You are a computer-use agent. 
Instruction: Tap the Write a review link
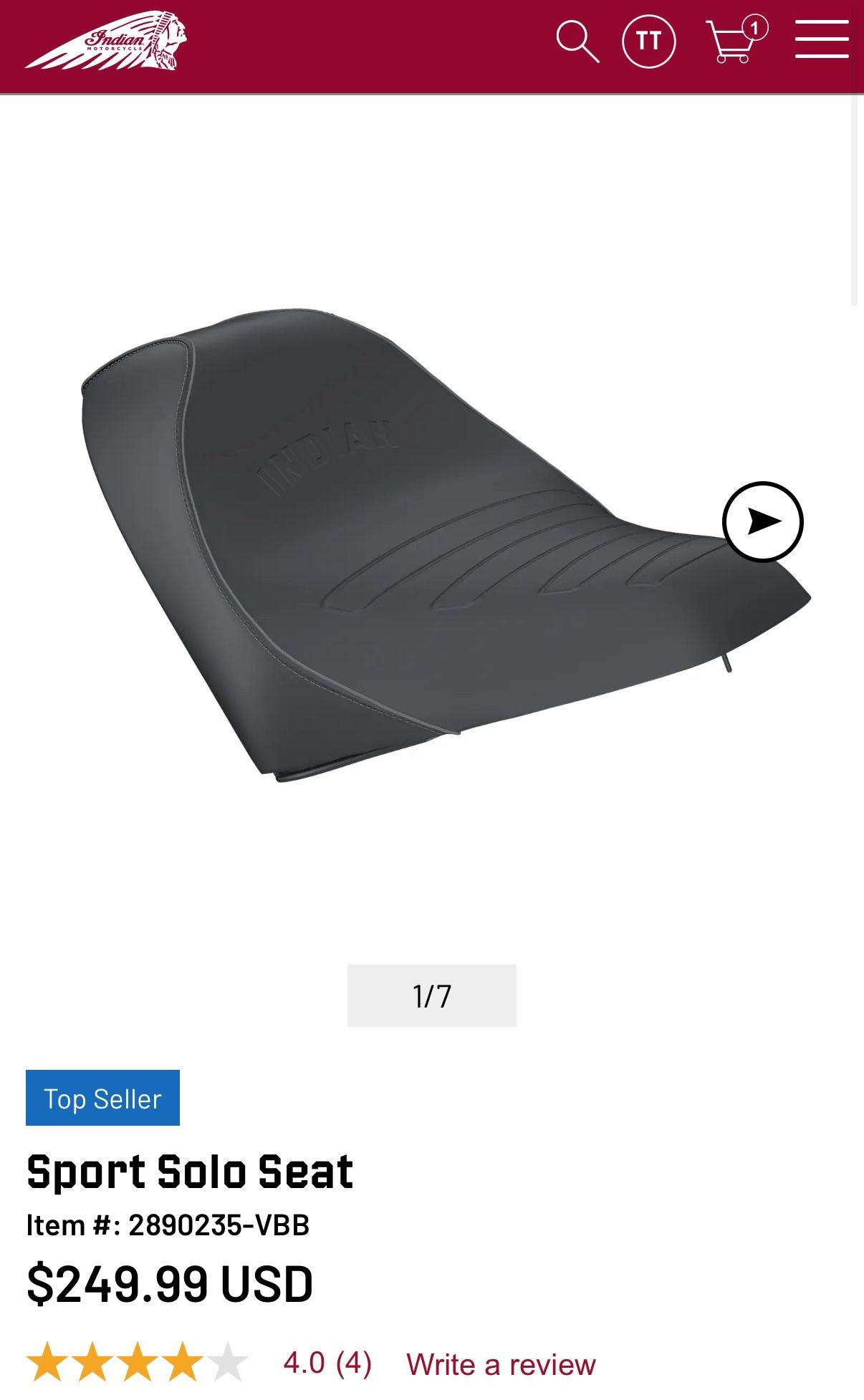[501, 1364]
